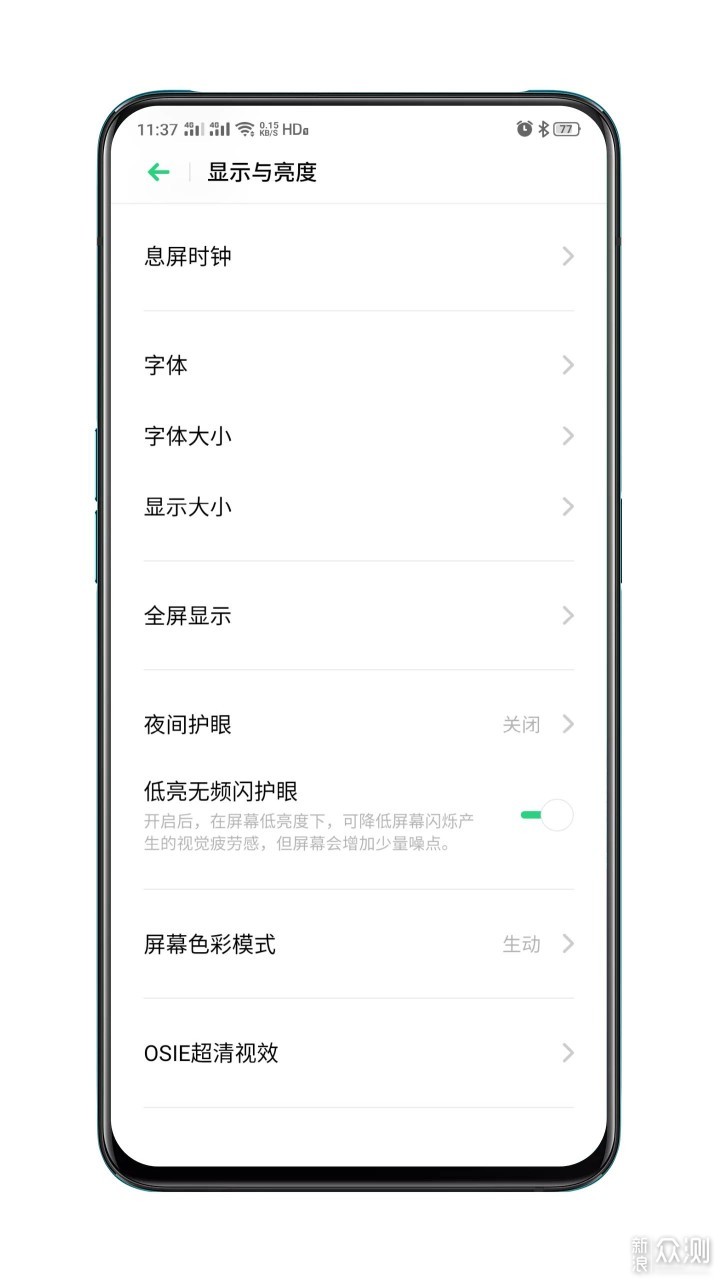Open 全屏显示 settings
The width and height of the screenshot is (720, 1282).
(358, 616)
